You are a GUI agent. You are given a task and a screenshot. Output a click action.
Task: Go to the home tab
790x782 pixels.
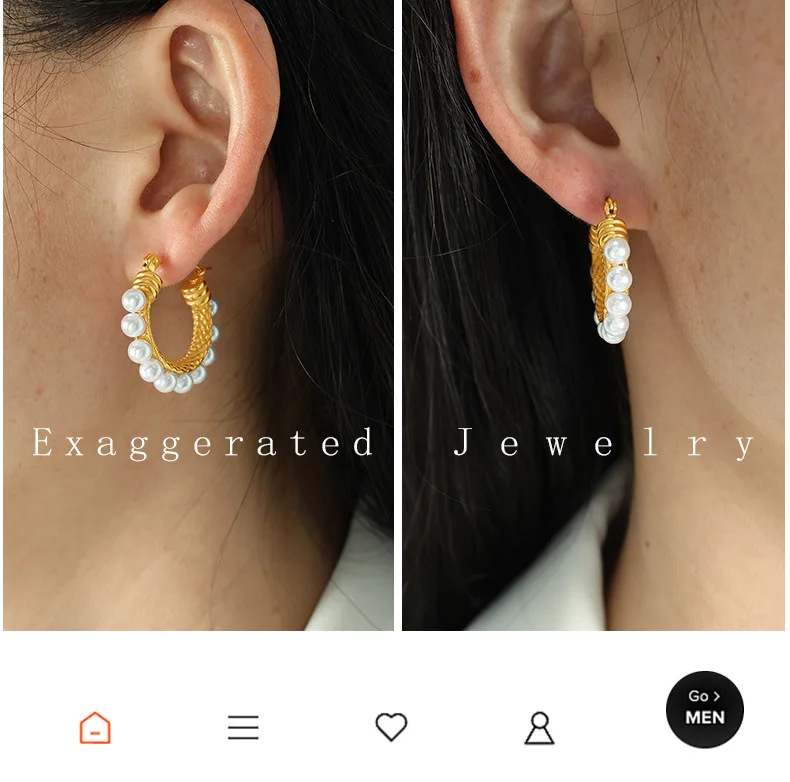point(95,727)
